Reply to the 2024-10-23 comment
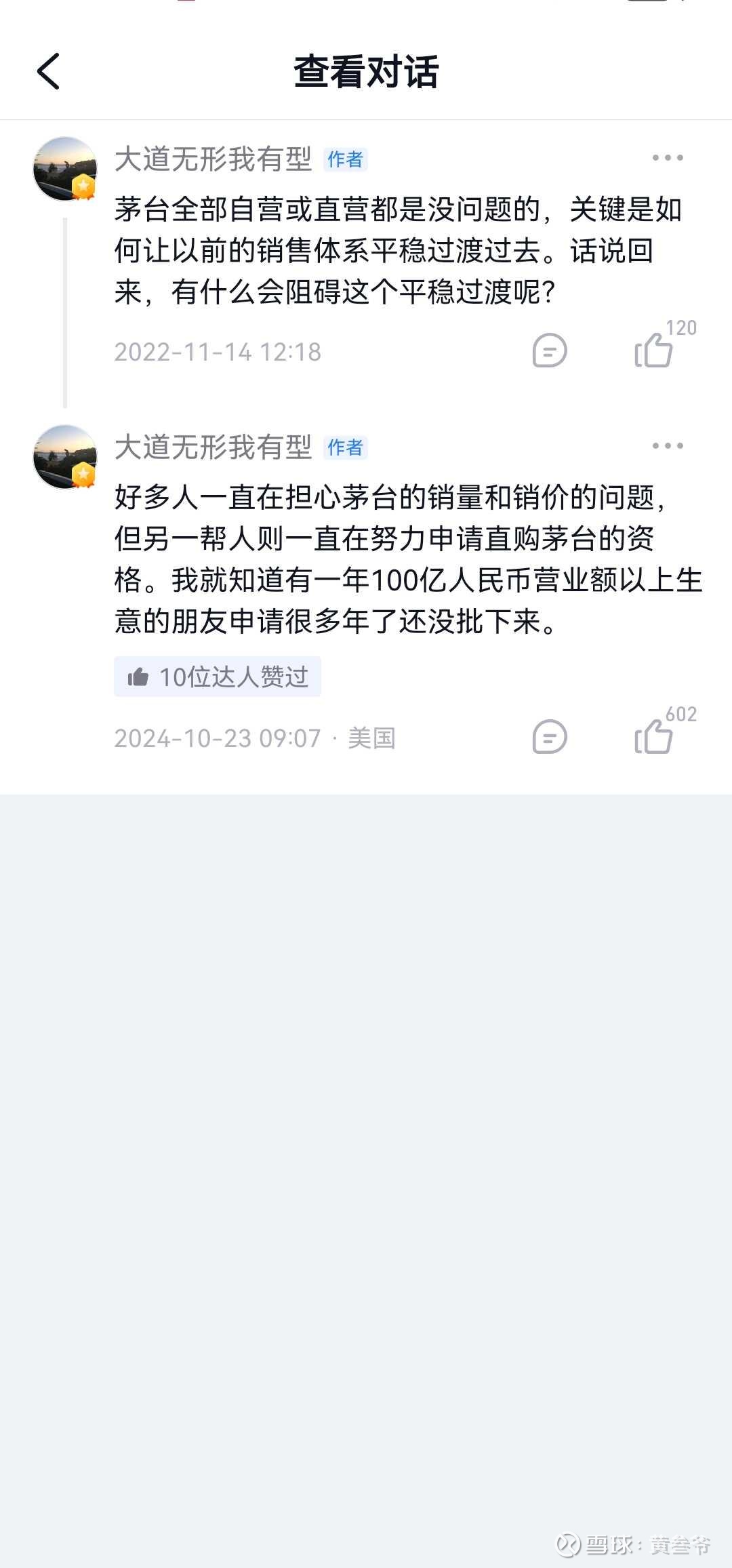The width and height of the screenshot is (732, 1568). (x=549, y=737)
